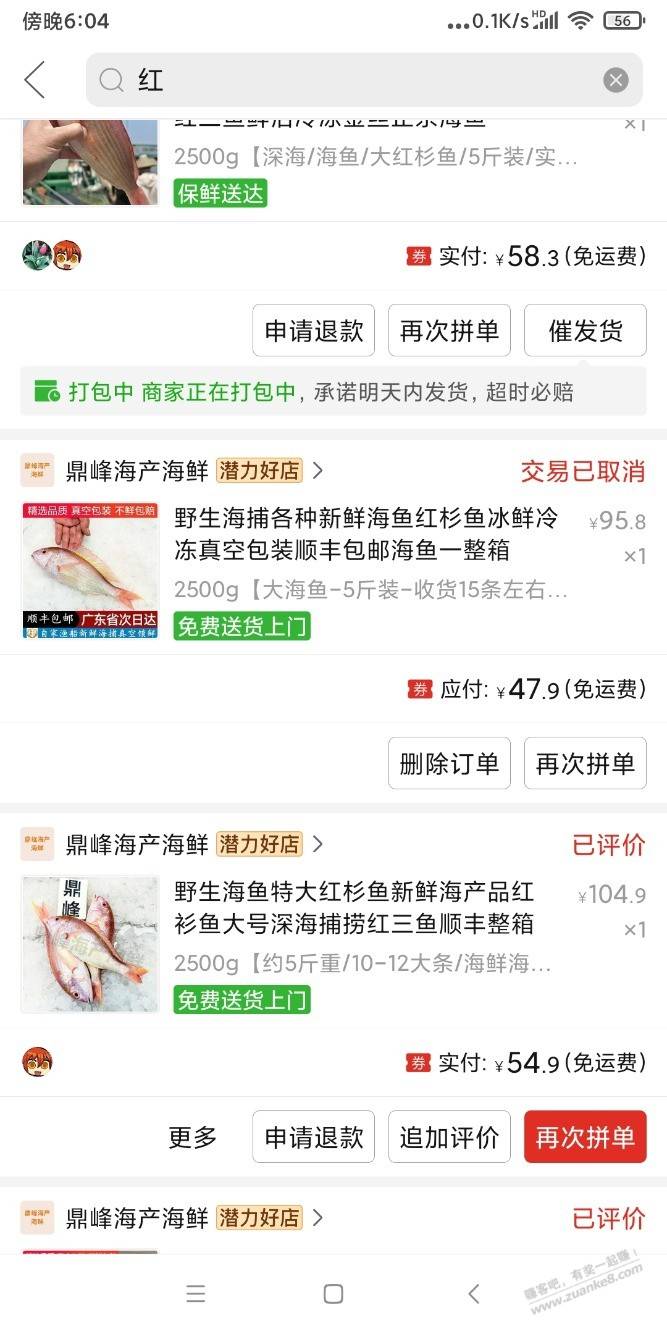The width and height of the screenshot is (667, 1334).
Task: Tap 再次拼单 on the ¥58.3 order
Action: pyautogui.click(x=449, y=331)
